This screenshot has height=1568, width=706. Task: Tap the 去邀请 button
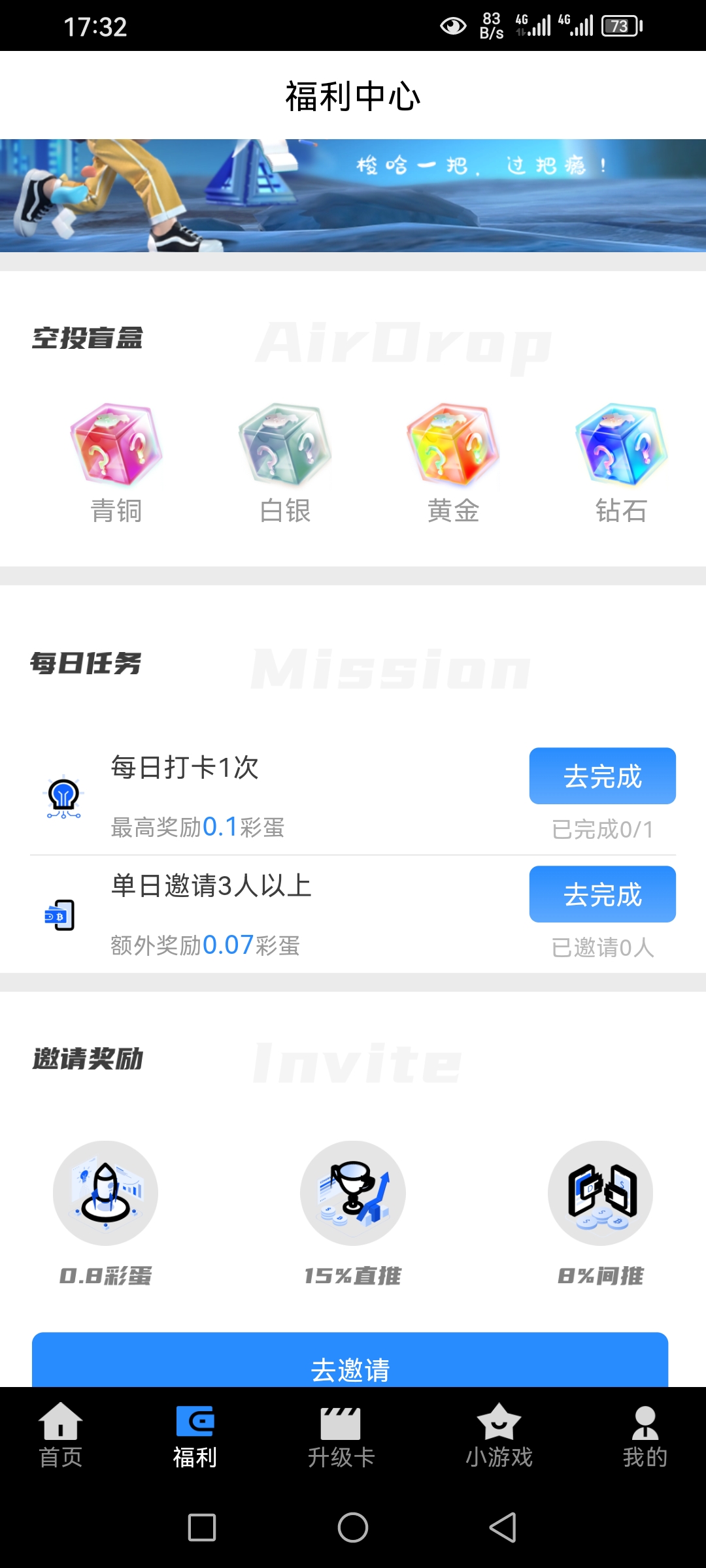(350, 1360)
